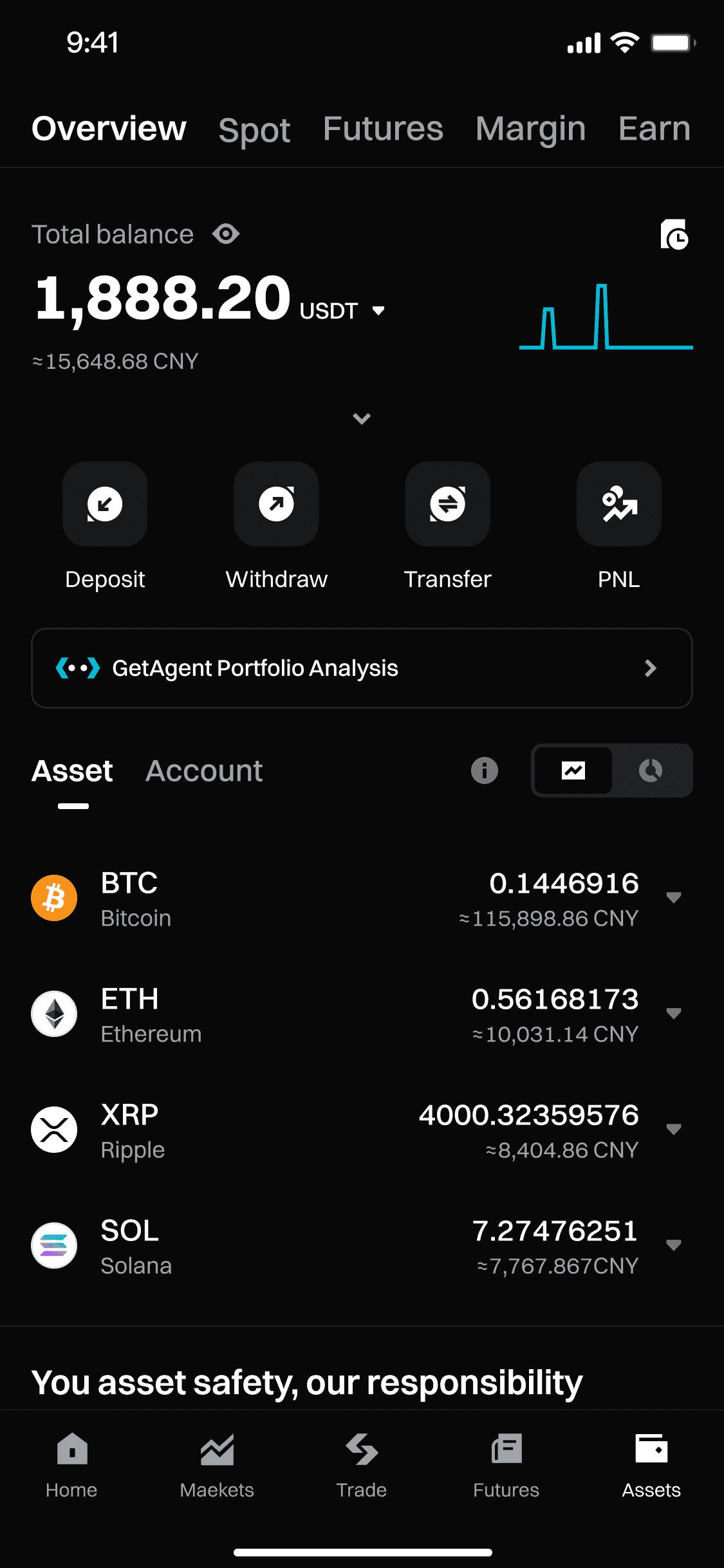Expand the ETH asset row
This screenshot has height=1568, width=724.
674,1013
